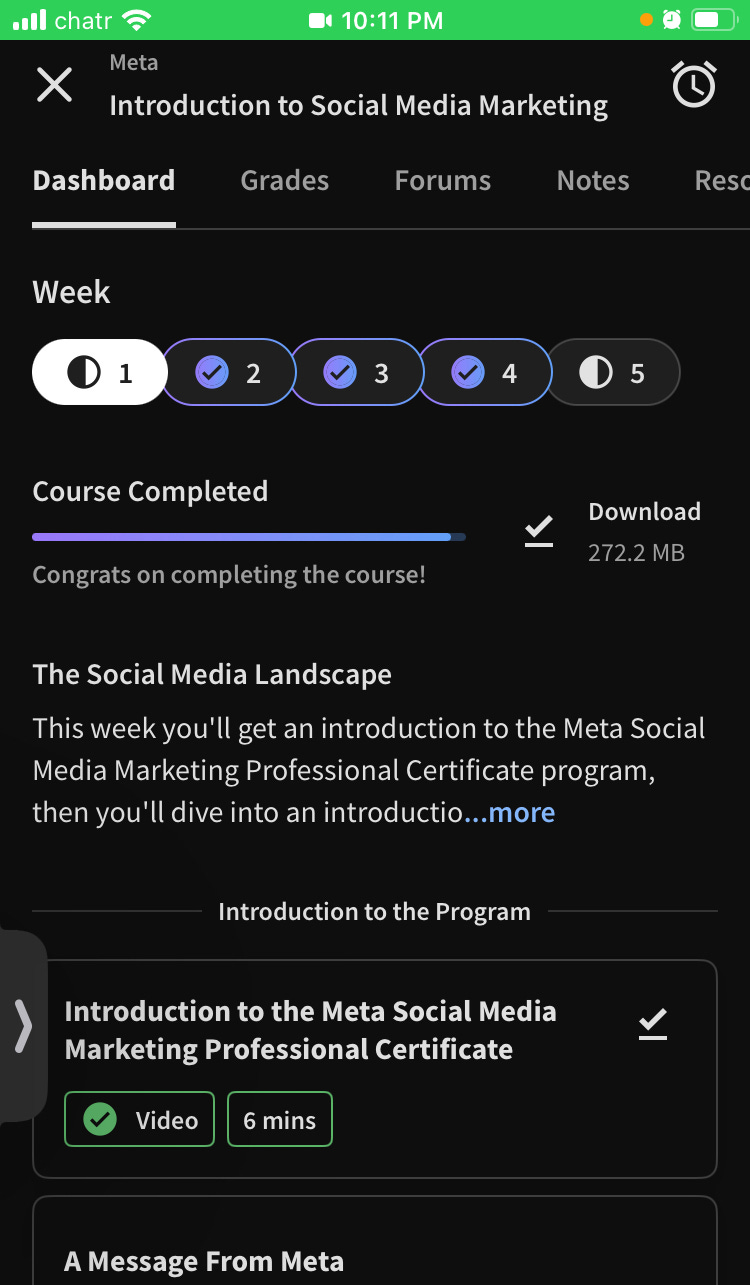The width and height of the screenshot is (750, 1285).
Task: Switch to the Grades tab
Action: 285,181
